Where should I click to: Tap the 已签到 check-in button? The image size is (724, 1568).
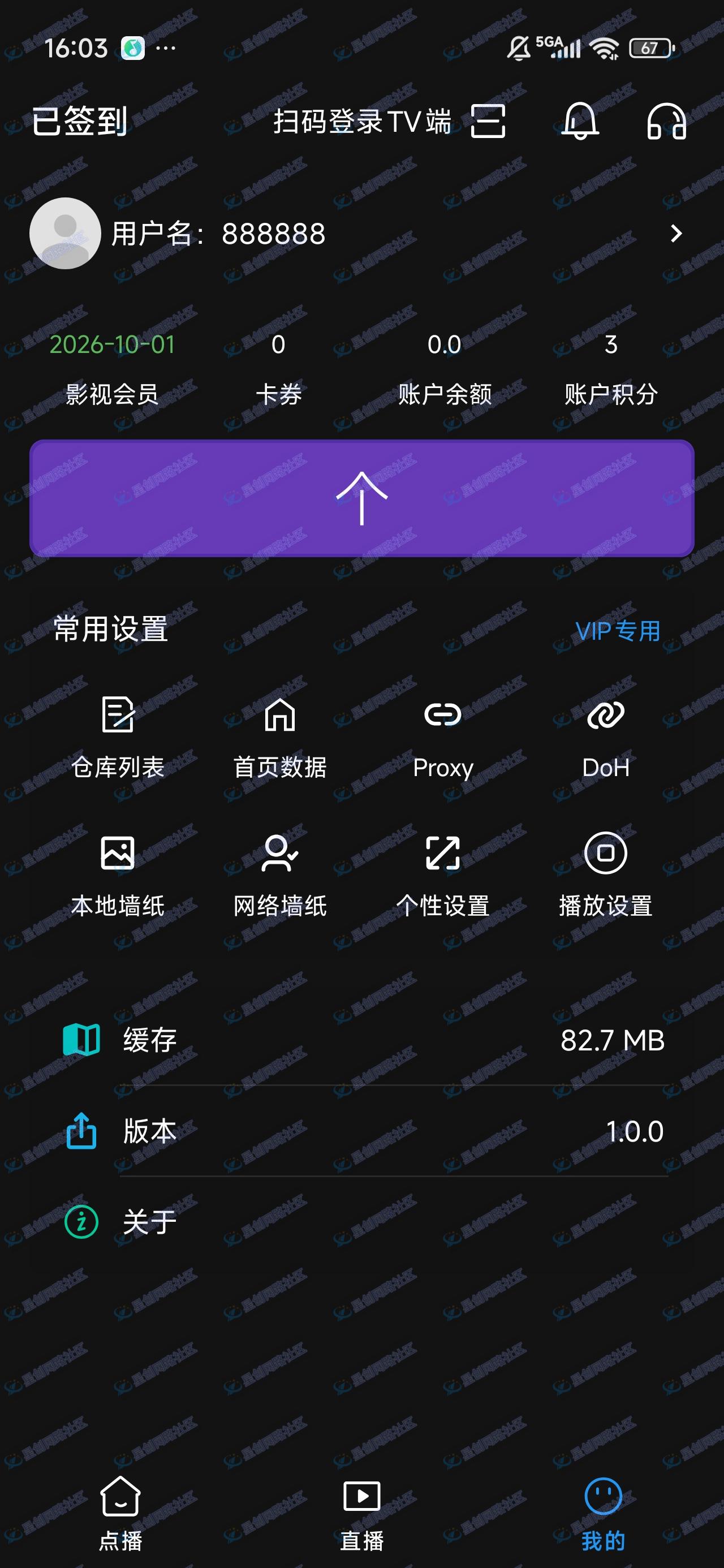79,120
